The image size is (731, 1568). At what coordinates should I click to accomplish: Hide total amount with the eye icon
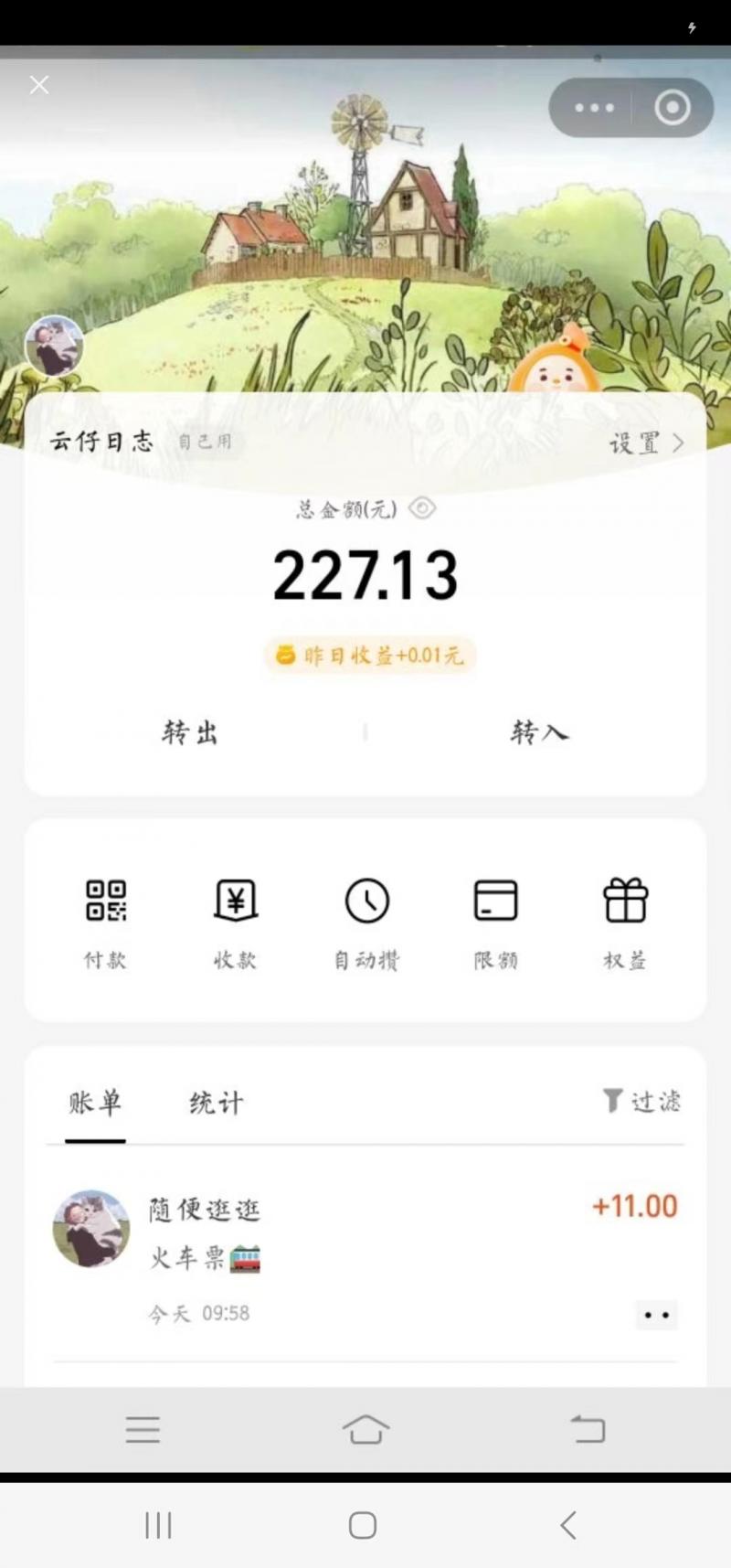coord(421,508)
